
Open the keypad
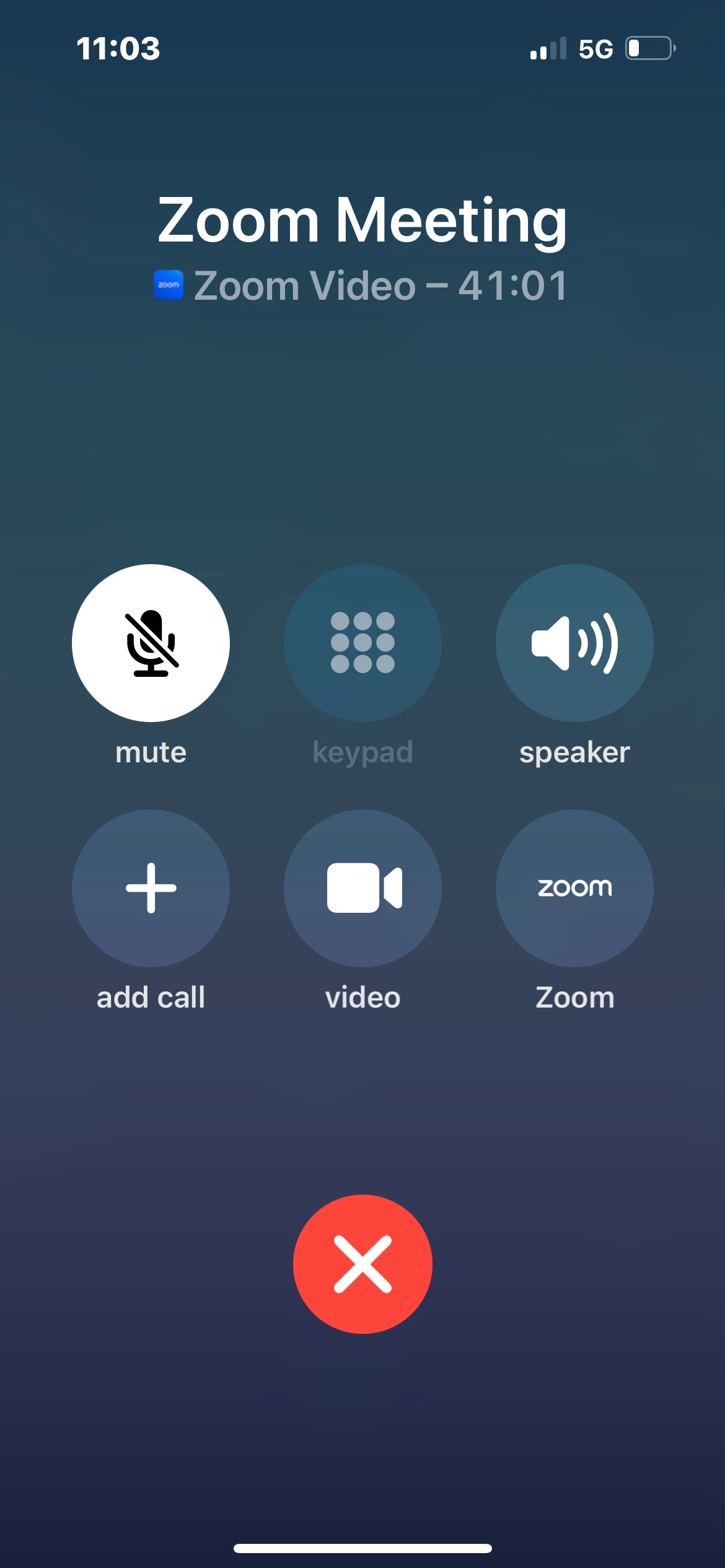(x=362, y=643)
